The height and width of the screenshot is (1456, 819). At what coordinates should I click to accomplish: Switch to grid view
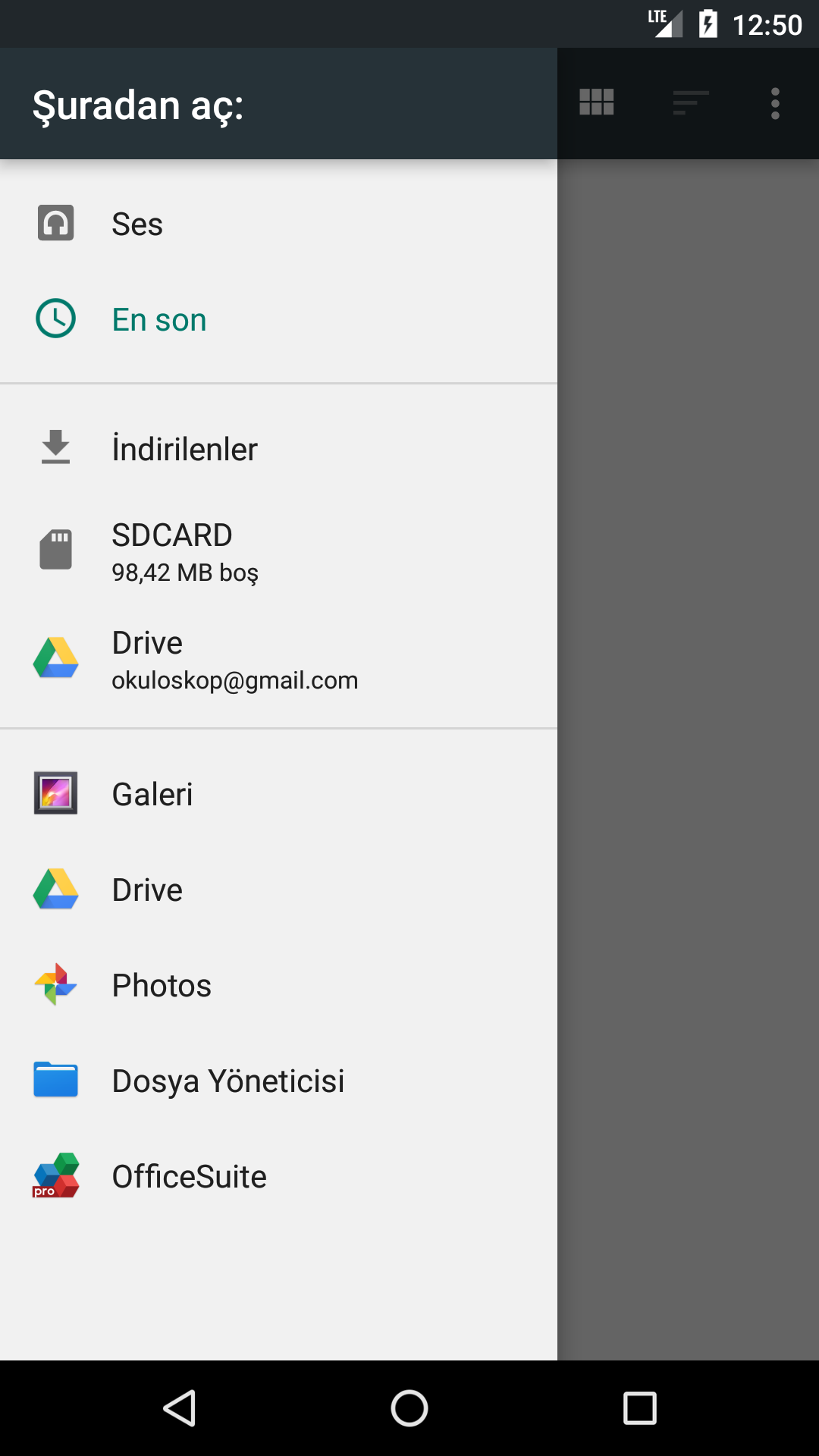click(597, 102)
